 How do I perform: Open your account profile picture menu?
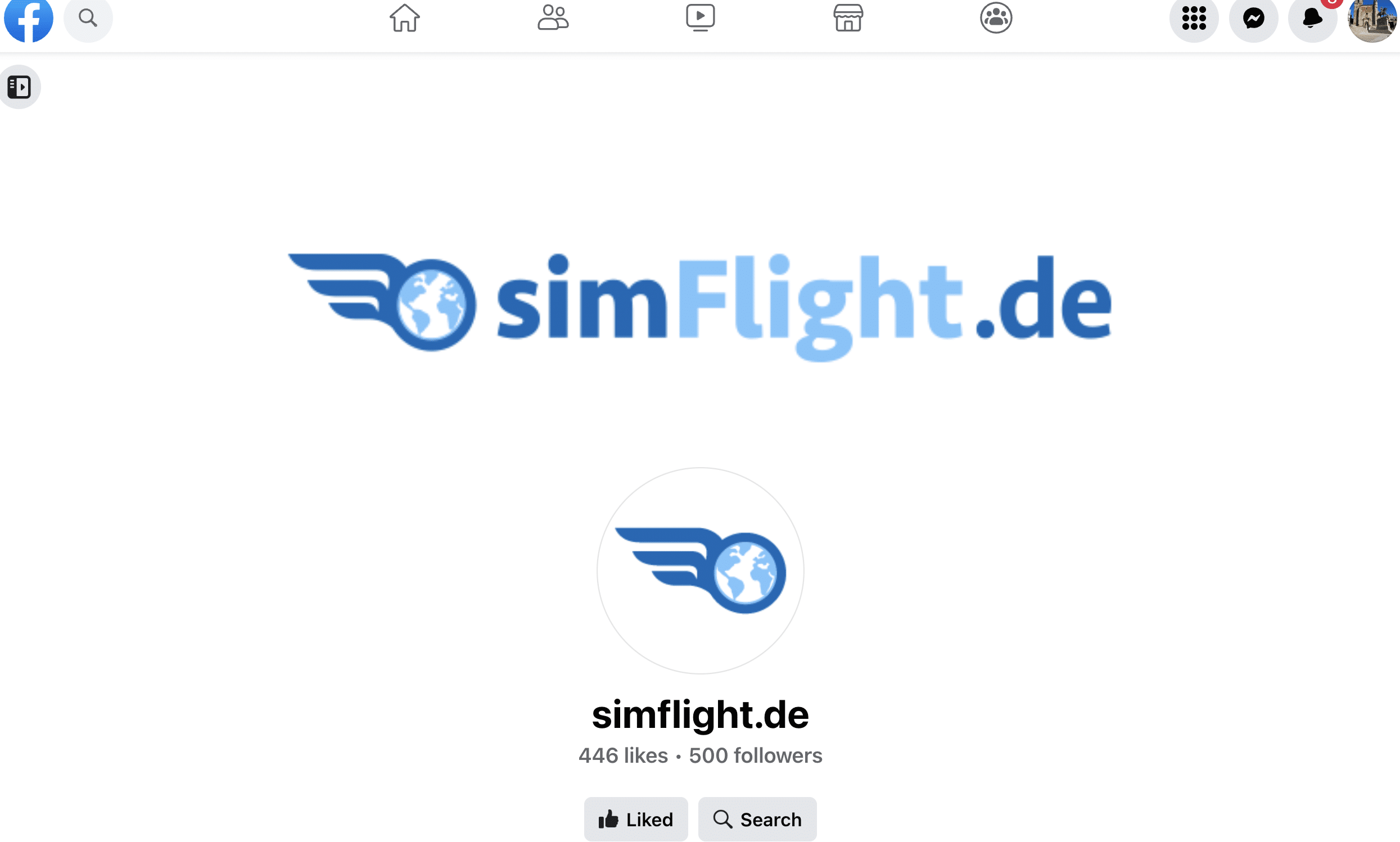1372,20
